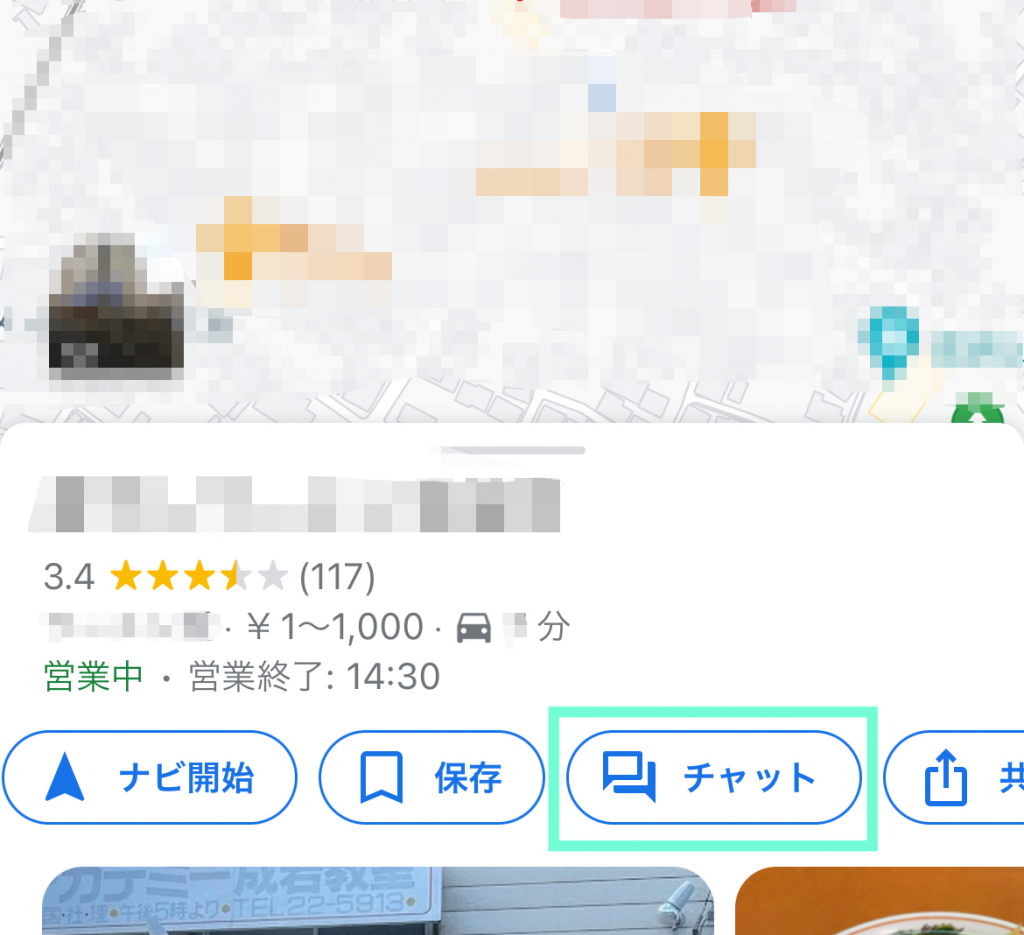Start navigation with ナビ開始 button

coord(150,777)
